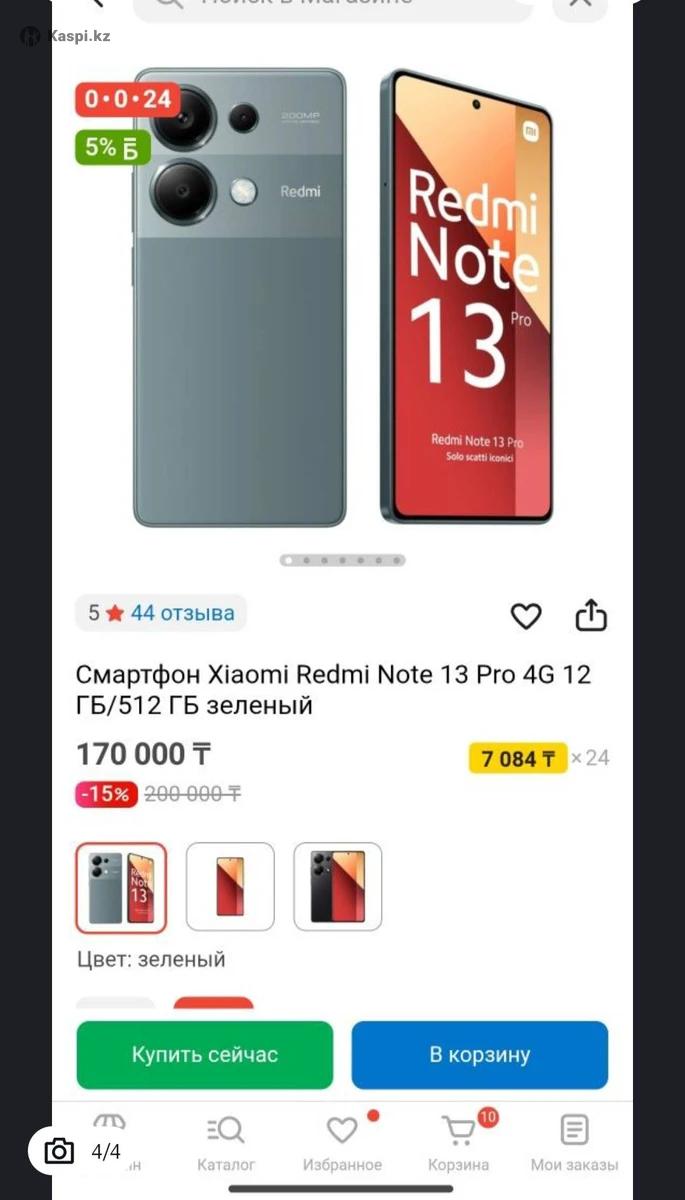The height and width of the screenshot is (1200, 685).
Task: Share this product listing
Action: [591, 615]
